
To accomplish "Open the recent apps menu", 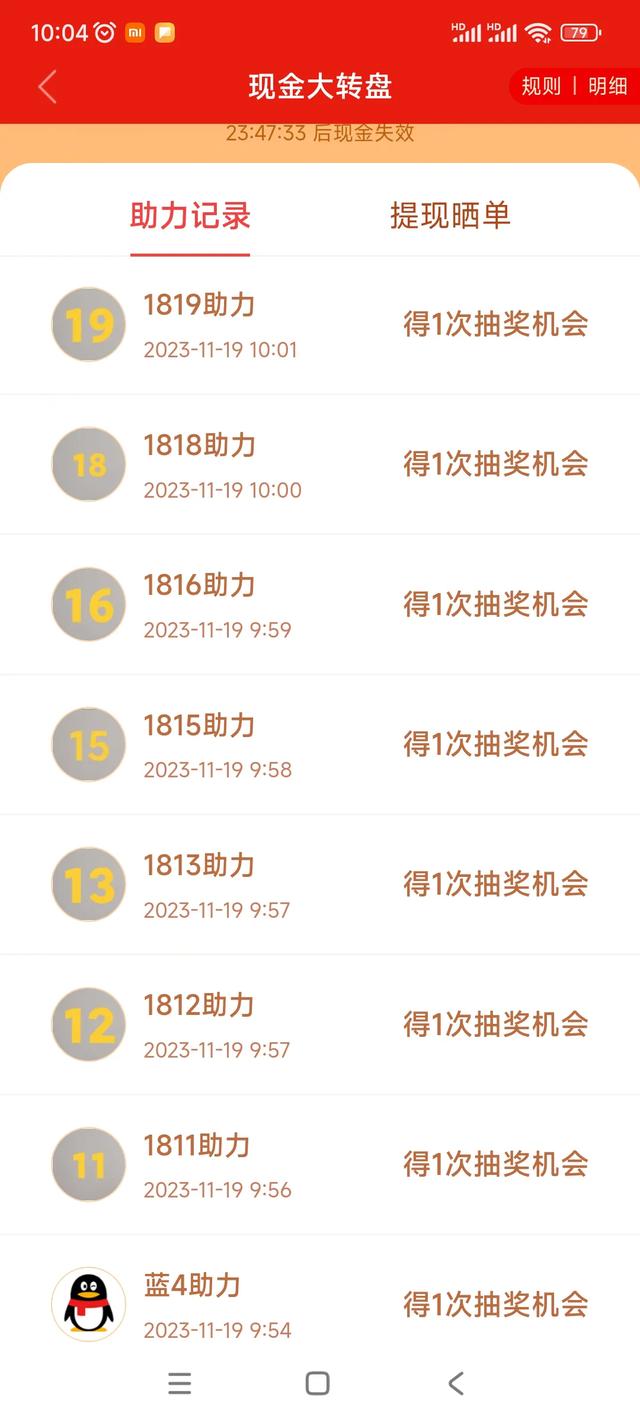I will [x=180, y=1383].
